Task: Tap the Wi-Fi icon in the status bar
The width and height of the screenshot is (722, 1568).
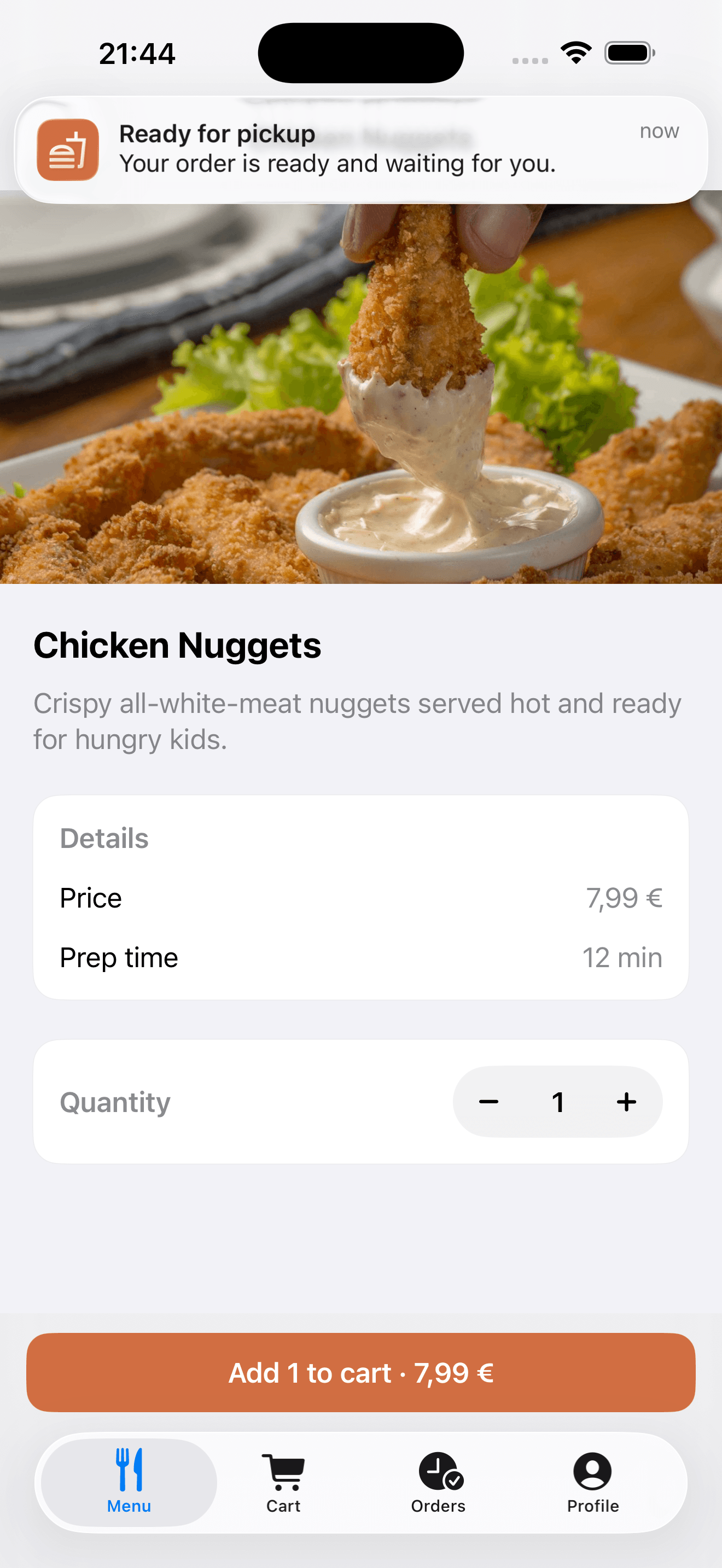Action: (x=575, y=52)
